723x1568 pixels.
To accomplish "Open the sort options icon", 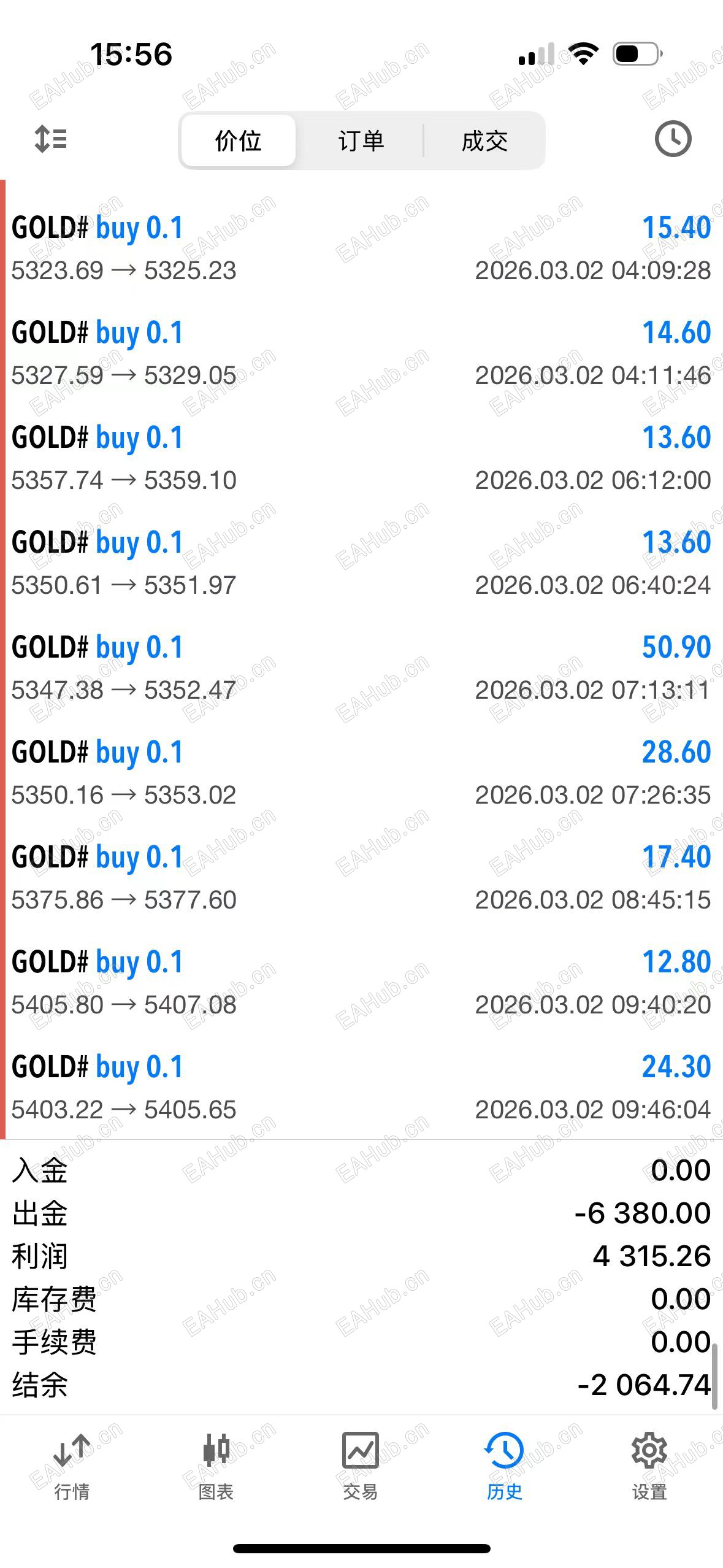I will pyautogui.click(x=51, y=139).
